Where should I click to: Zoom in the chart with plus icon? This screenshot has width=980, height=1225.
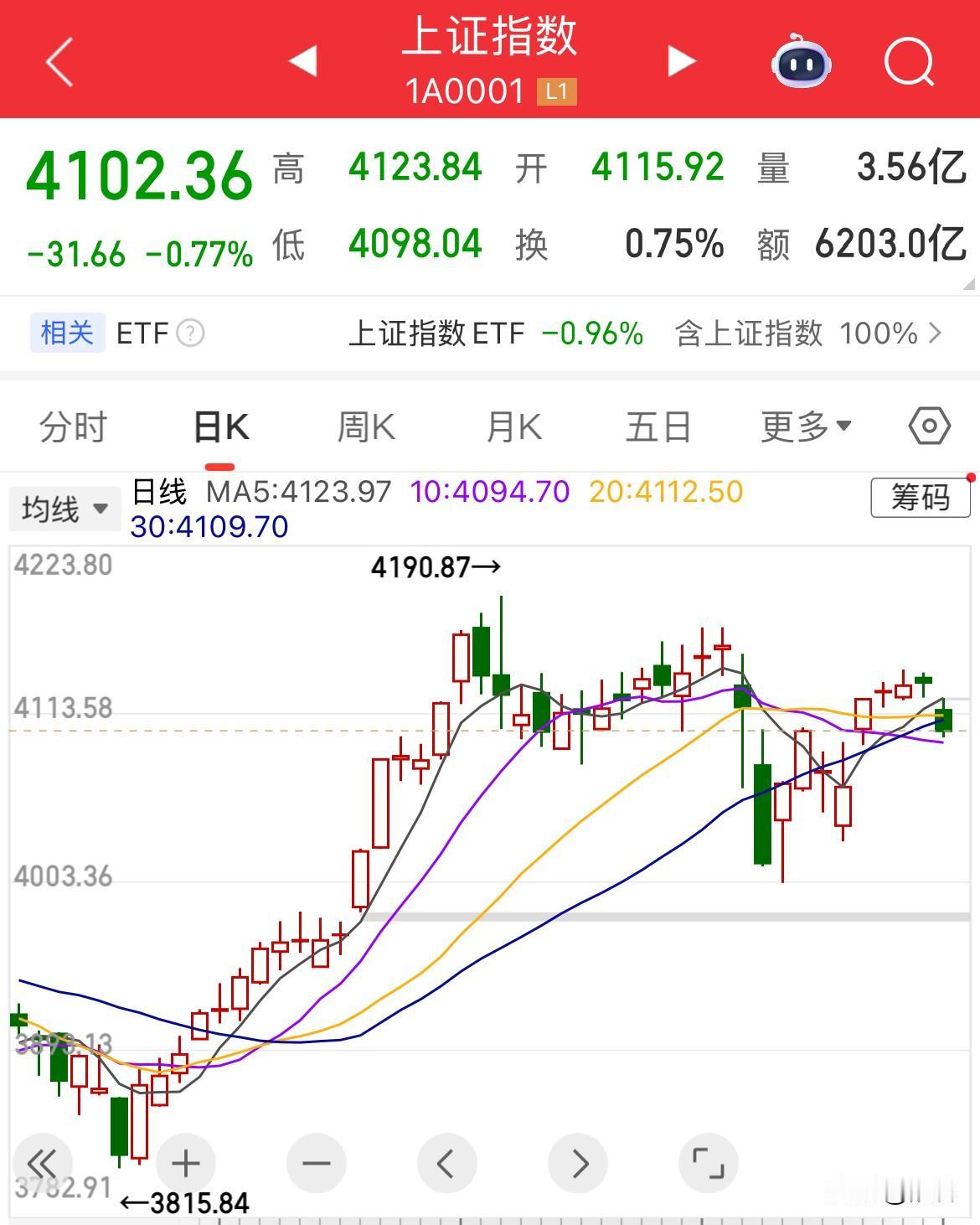pyautogui.click(x=186, y=1163)
